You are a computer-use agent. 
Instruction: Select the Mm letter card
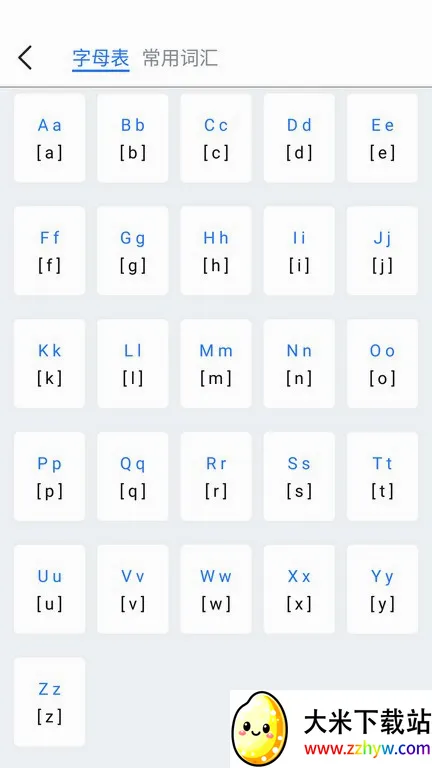[x=216, y=363]
